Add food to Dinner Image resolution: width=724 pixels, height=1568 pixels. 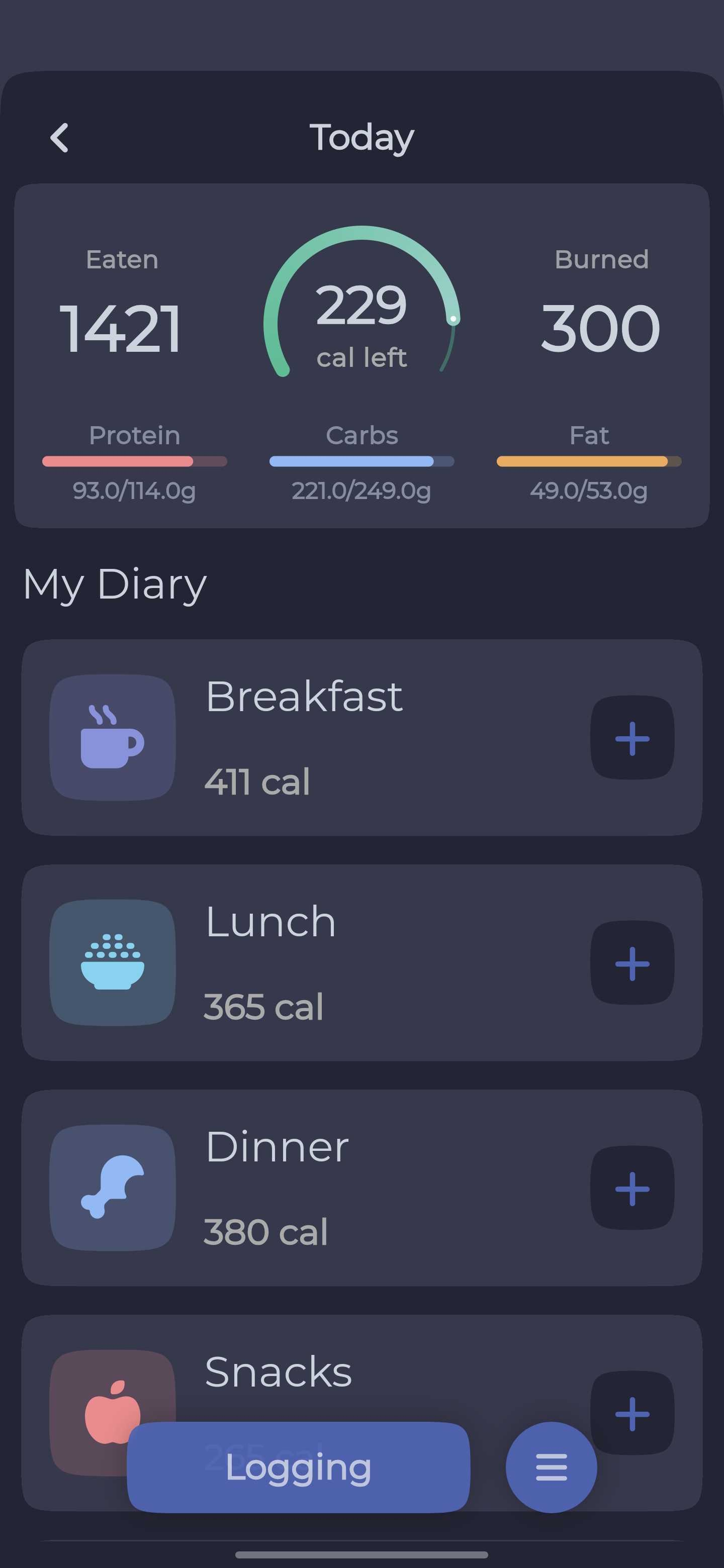pos(631,1188)
